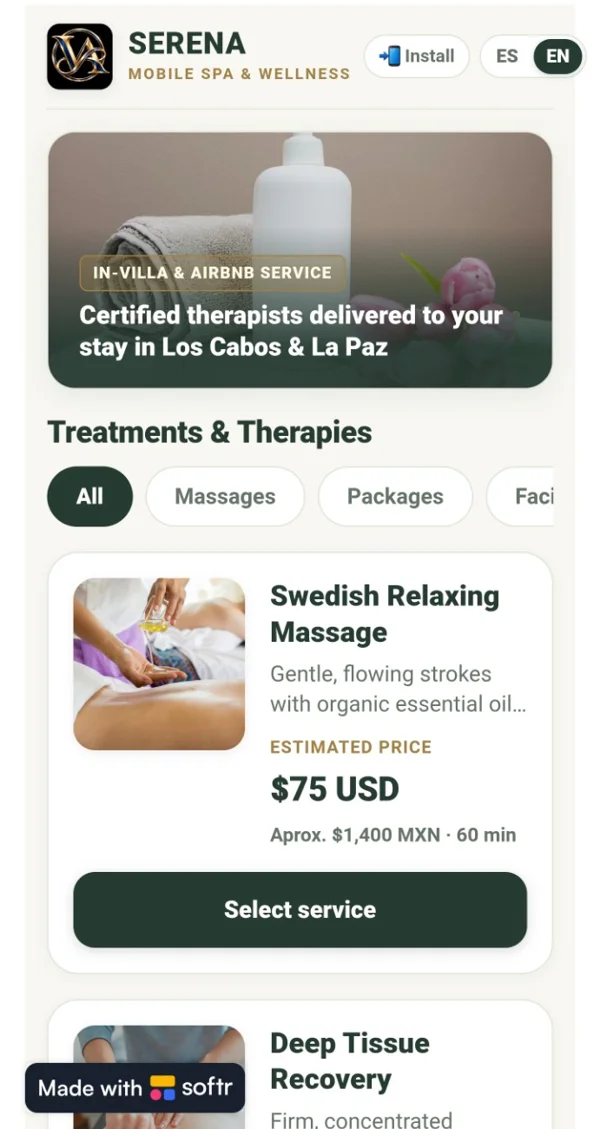Image resolution: width=600 pixels, height=1129 pixels.
Task: Open the Deep Tissue Recovery card
Action: pos(300,1064)
